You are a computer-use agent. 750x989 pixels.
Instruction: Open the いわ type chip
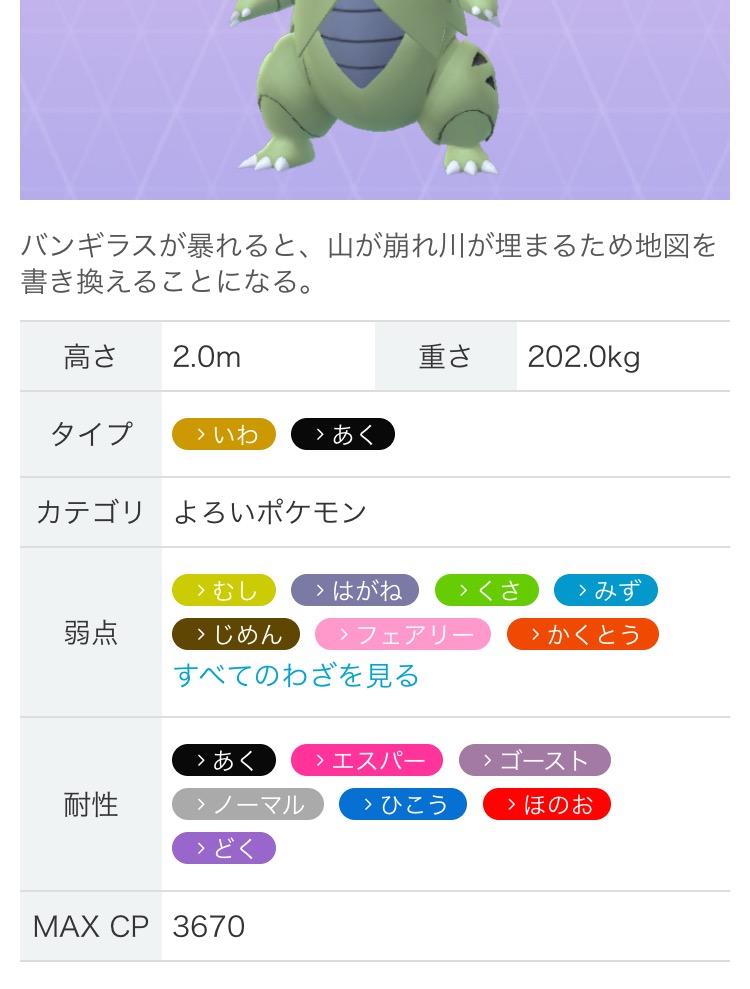(x=224, y=434)
